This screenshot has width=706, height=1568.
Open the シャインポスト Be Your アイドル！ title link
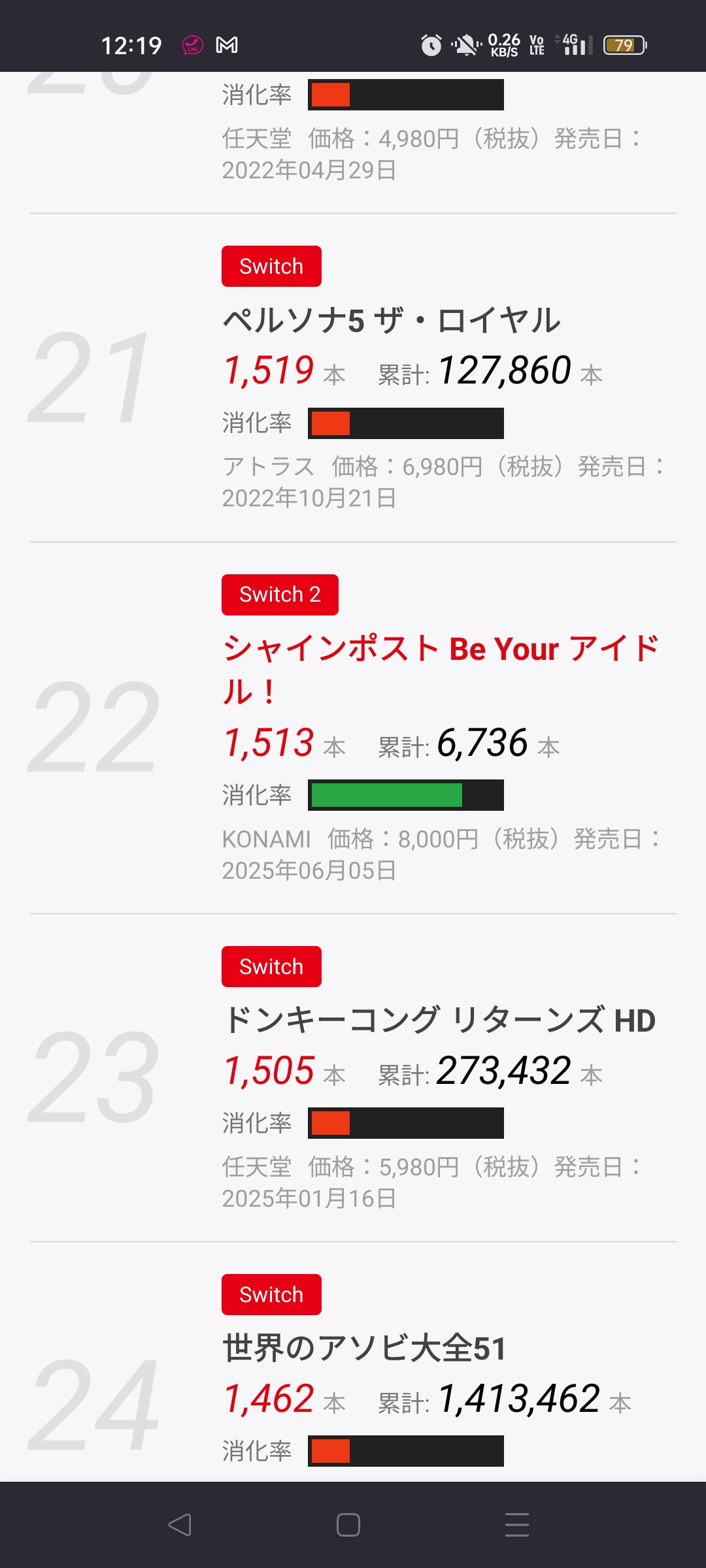439,650
